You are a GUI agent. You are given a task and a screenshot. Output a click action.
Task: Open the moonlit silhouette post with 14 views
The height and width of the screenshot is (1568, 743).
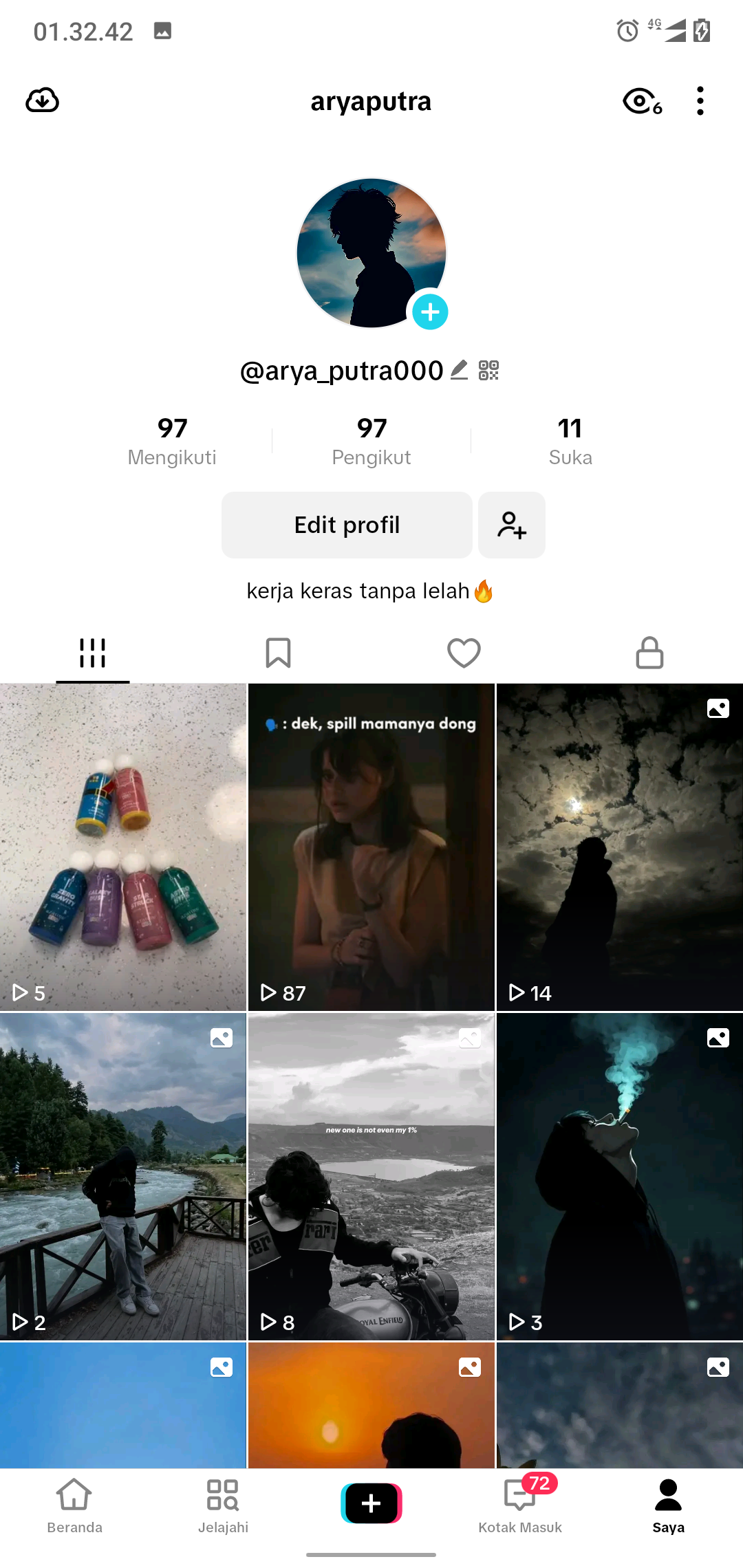619,847
